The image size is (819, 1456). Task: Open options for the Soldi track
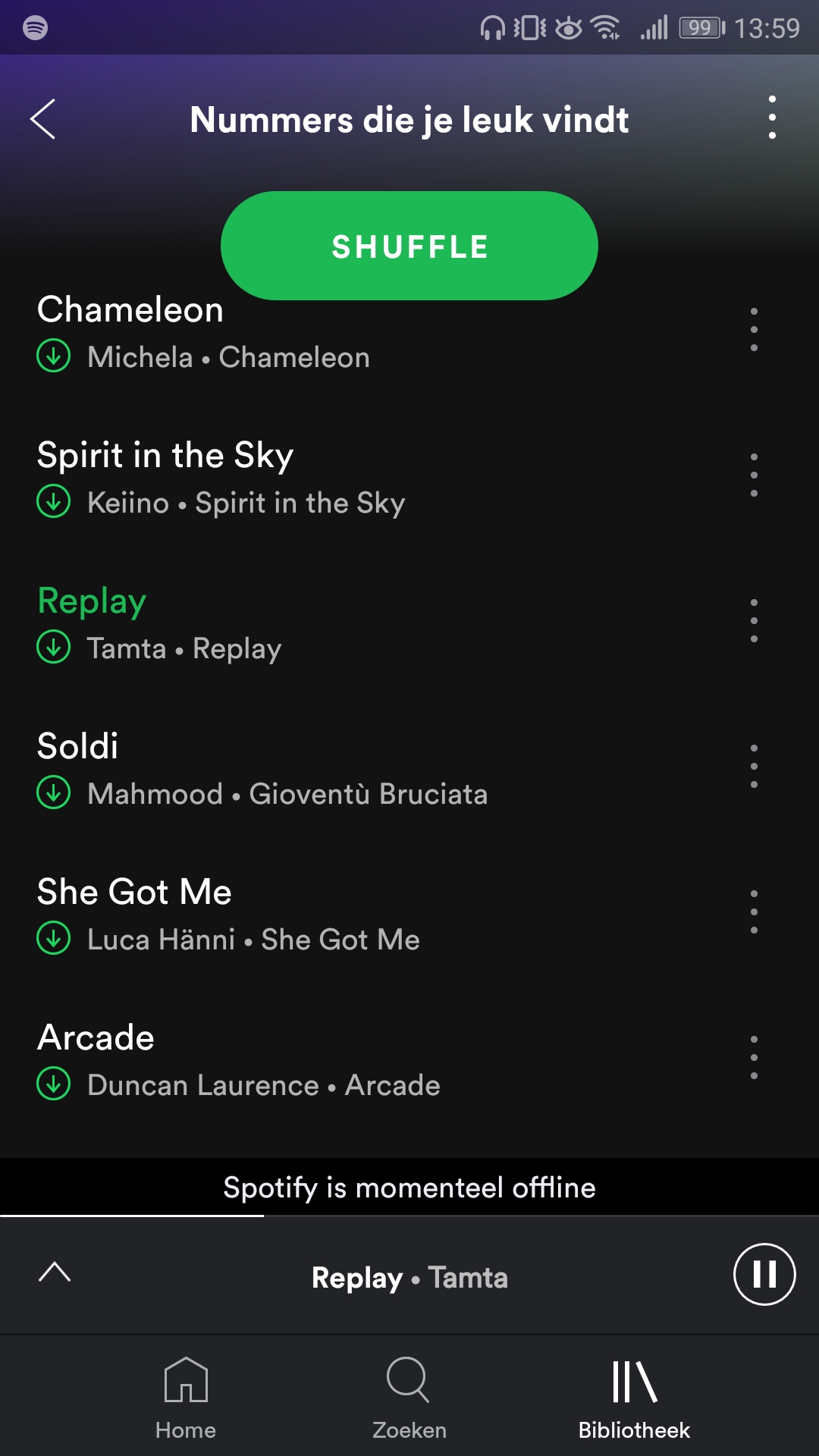(x=754, y=766)
